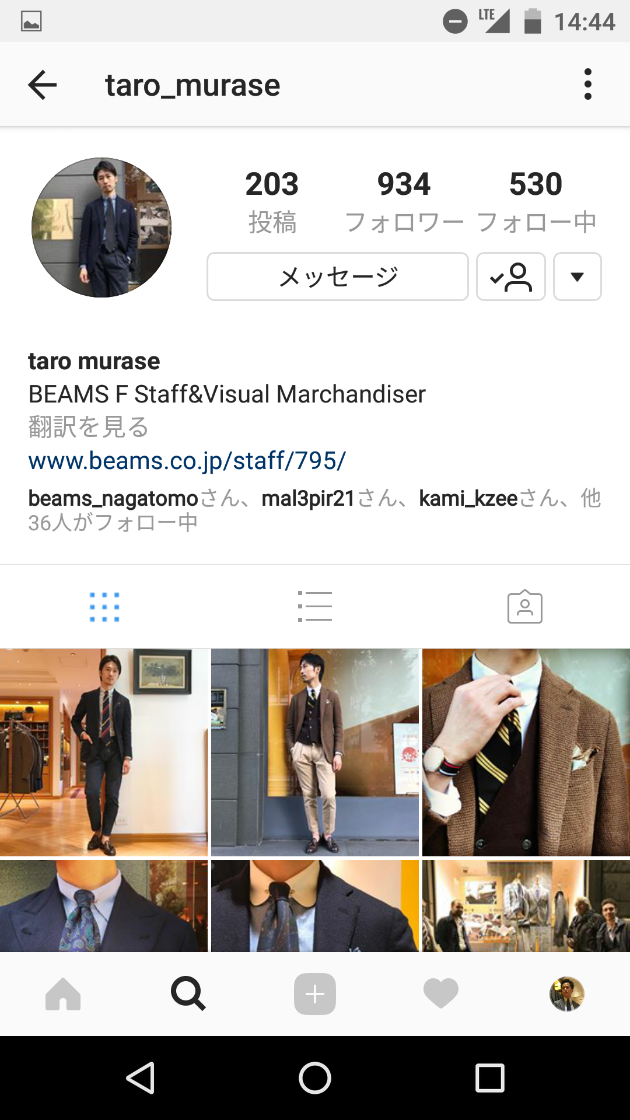This screenshot has width=630, height=1120.
Task: Open the three-dot overflow menu
Action: (x=588, y=85)
